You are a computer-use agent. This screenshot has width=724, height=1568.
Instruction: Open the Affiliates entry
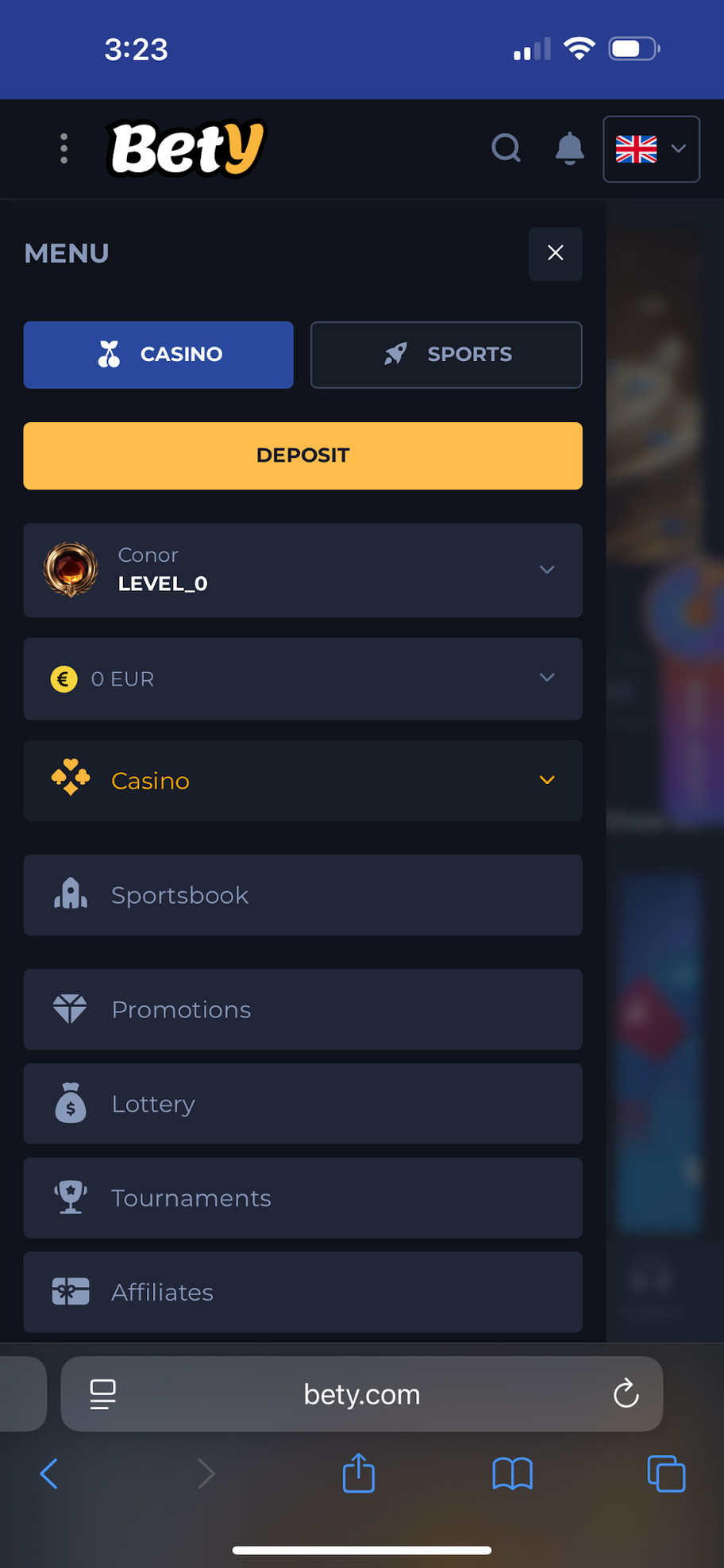[x=302, y=1292]
